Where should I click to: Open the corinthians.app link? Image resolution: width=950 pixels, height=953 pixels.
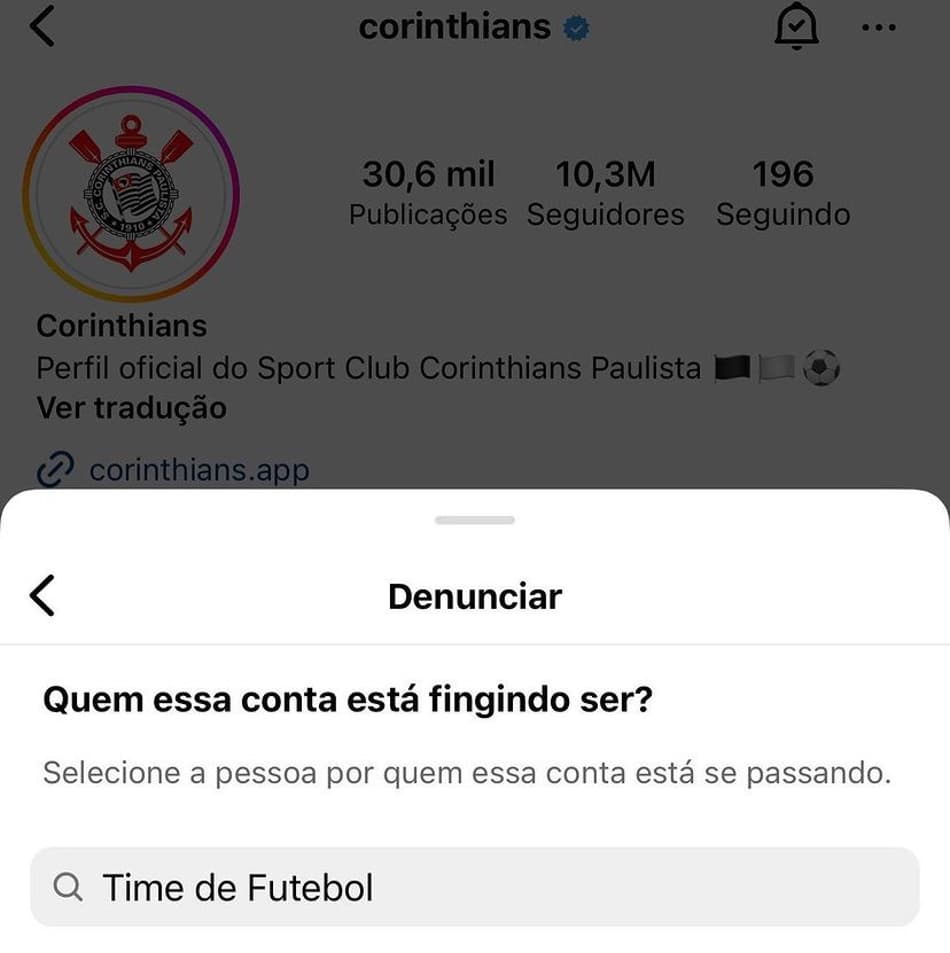[x=198, y=469]
